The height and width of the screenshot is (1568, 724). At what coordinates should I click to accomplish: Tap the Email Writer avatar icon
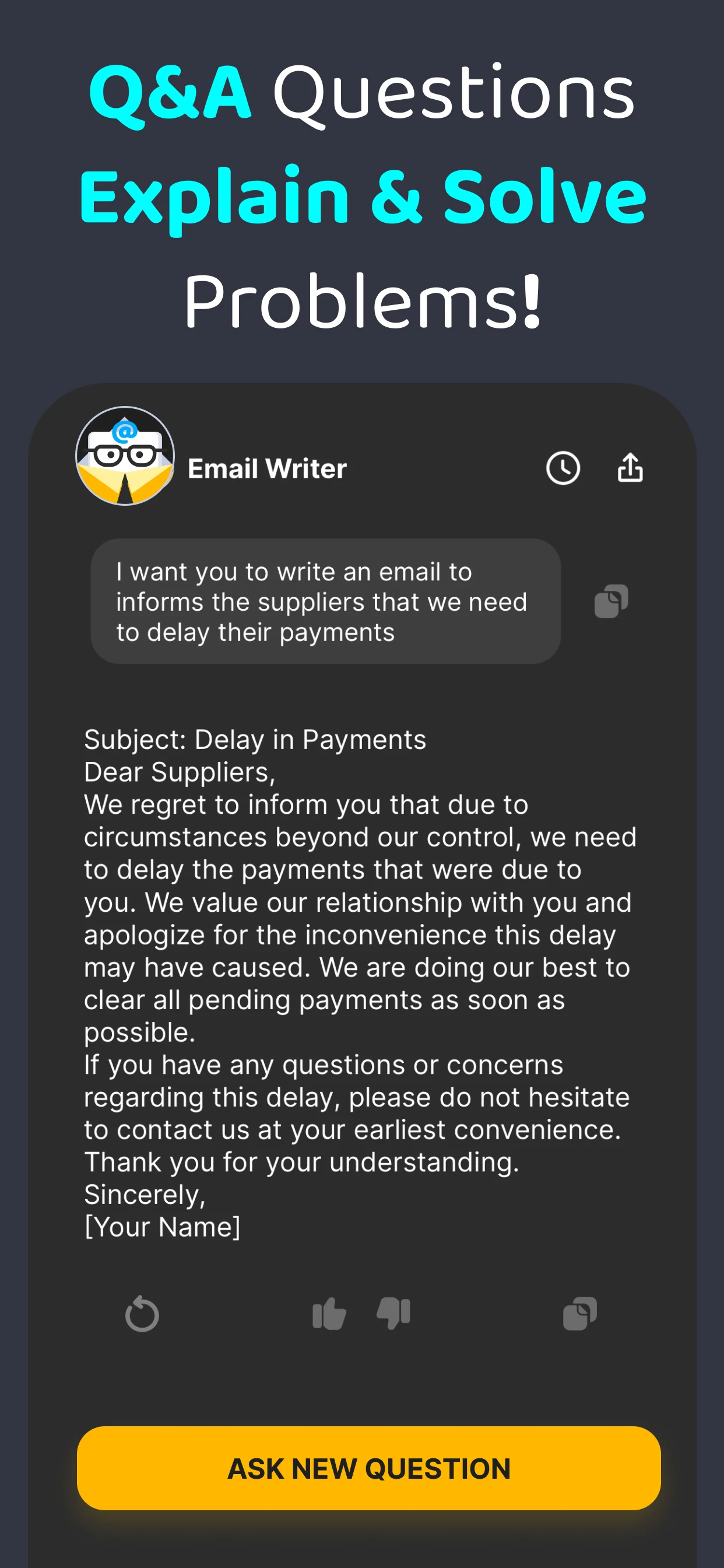(x=125, y=457)
